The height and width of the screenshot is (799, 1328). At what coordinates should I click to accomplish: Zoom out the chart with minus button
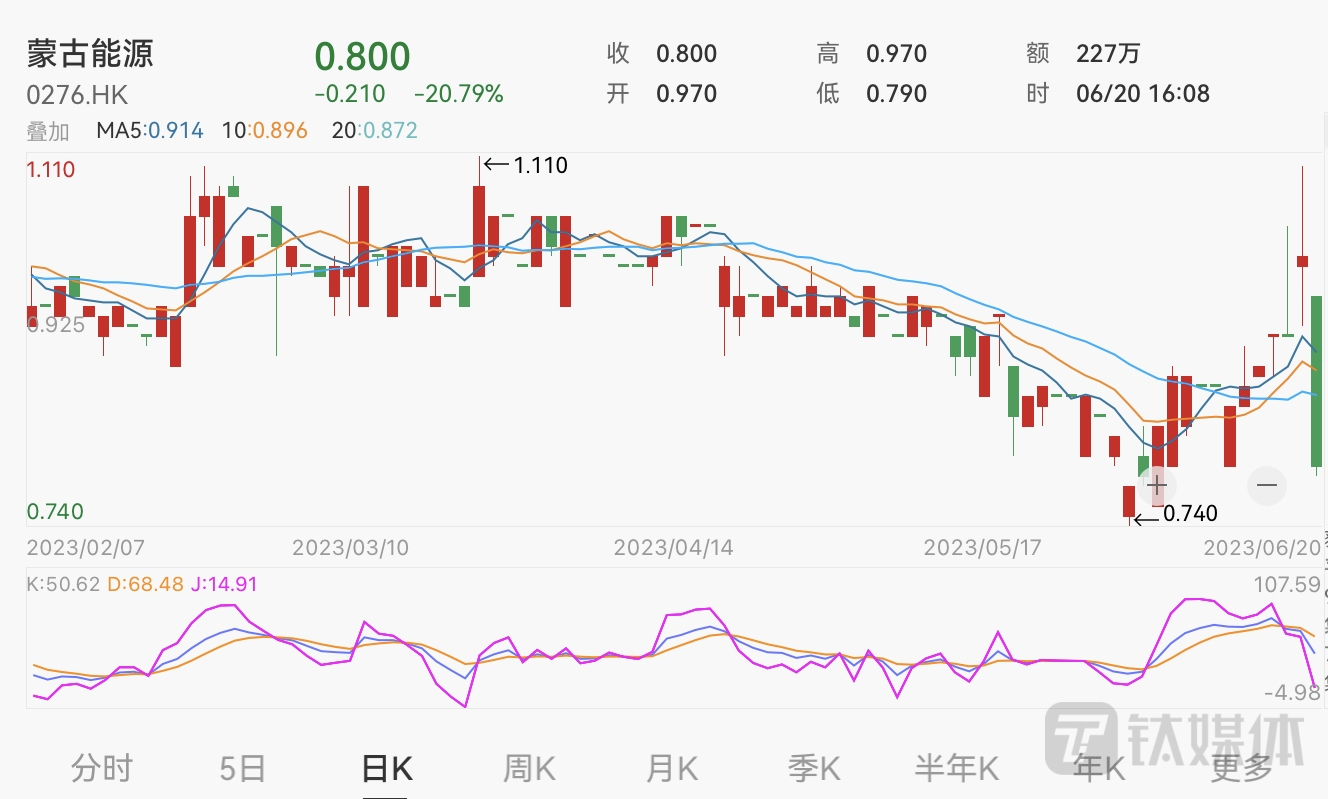click(1266, 485)
